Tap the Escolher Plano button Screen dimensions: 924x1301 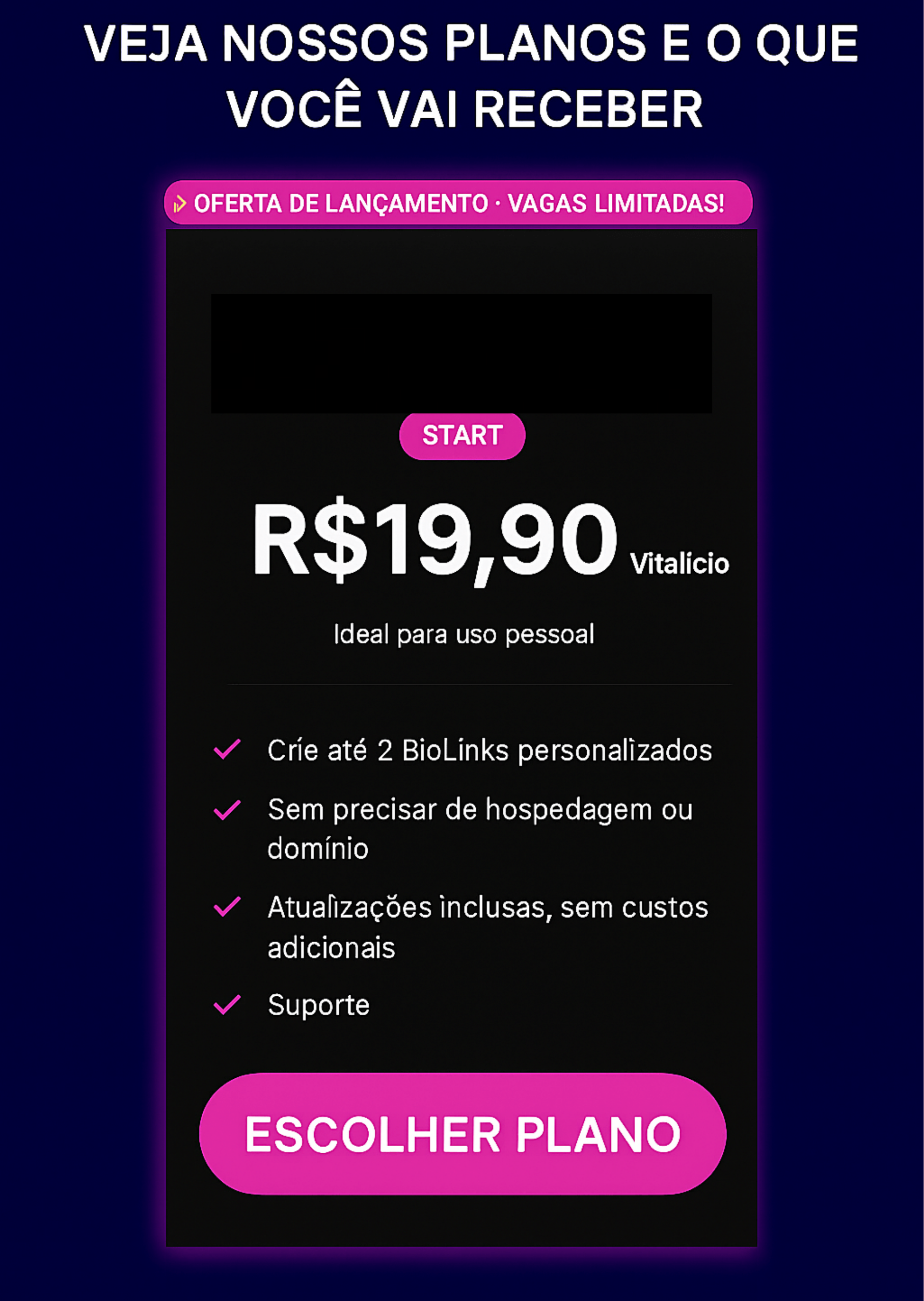click(463, 1134)
